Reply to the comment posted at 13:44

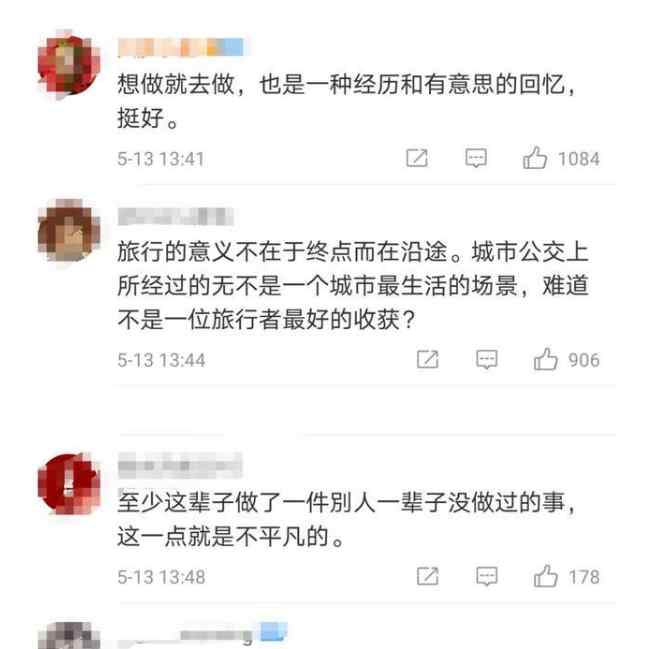(487, 359)
